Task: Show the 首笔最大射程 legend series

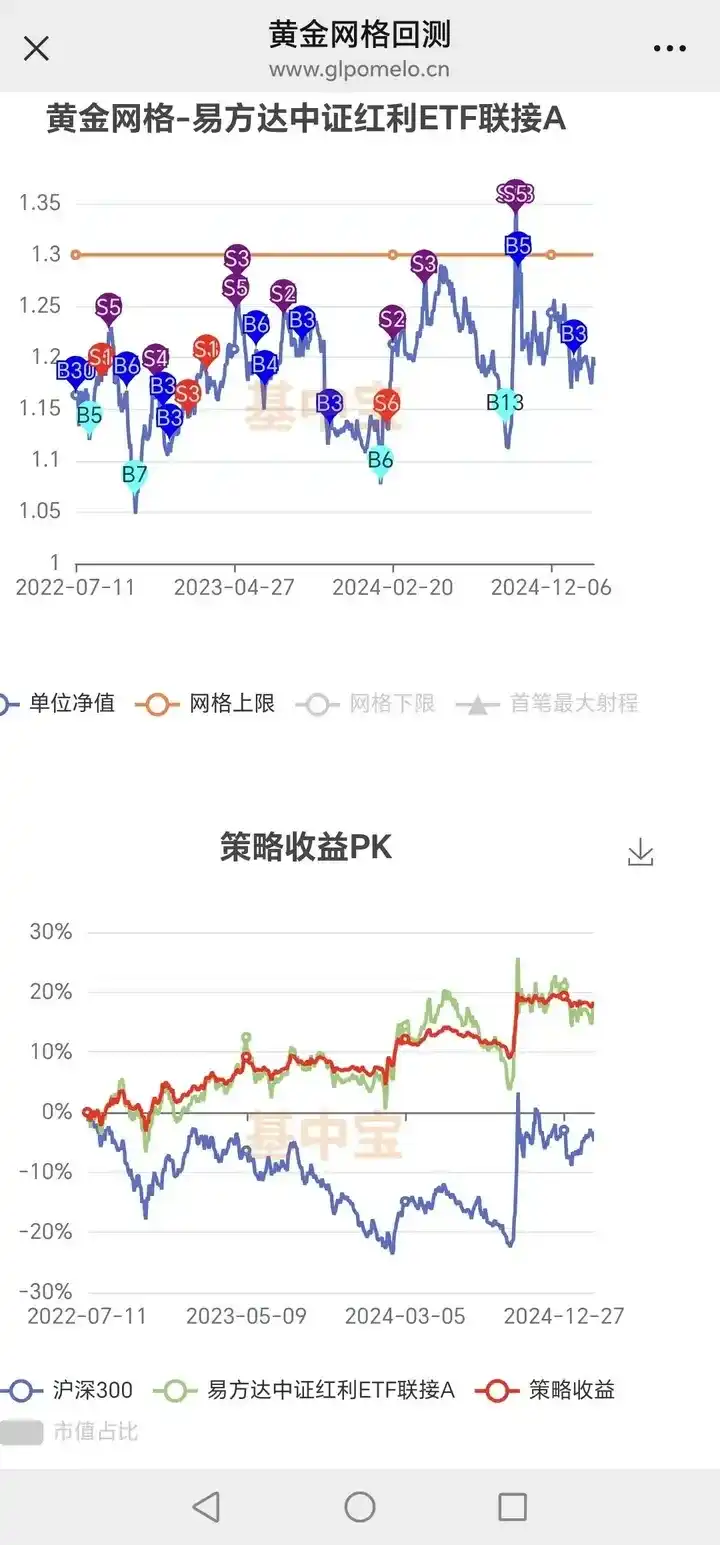Action: tap(547, 704)
